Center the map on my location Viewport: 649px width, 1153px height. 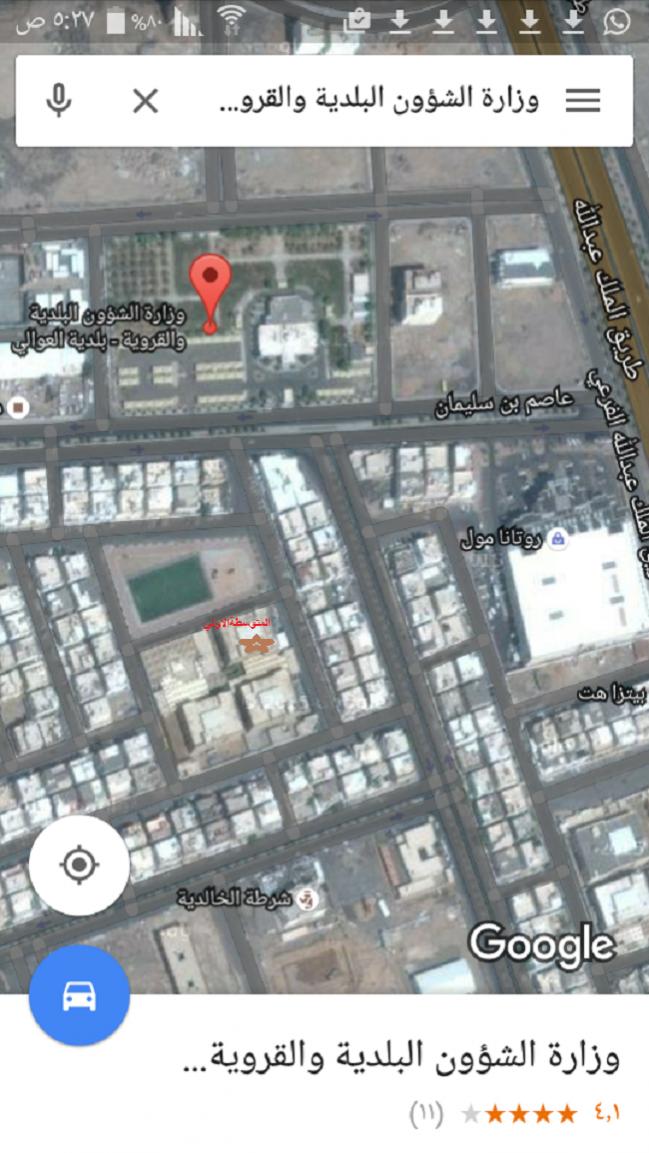coord(79,865)
